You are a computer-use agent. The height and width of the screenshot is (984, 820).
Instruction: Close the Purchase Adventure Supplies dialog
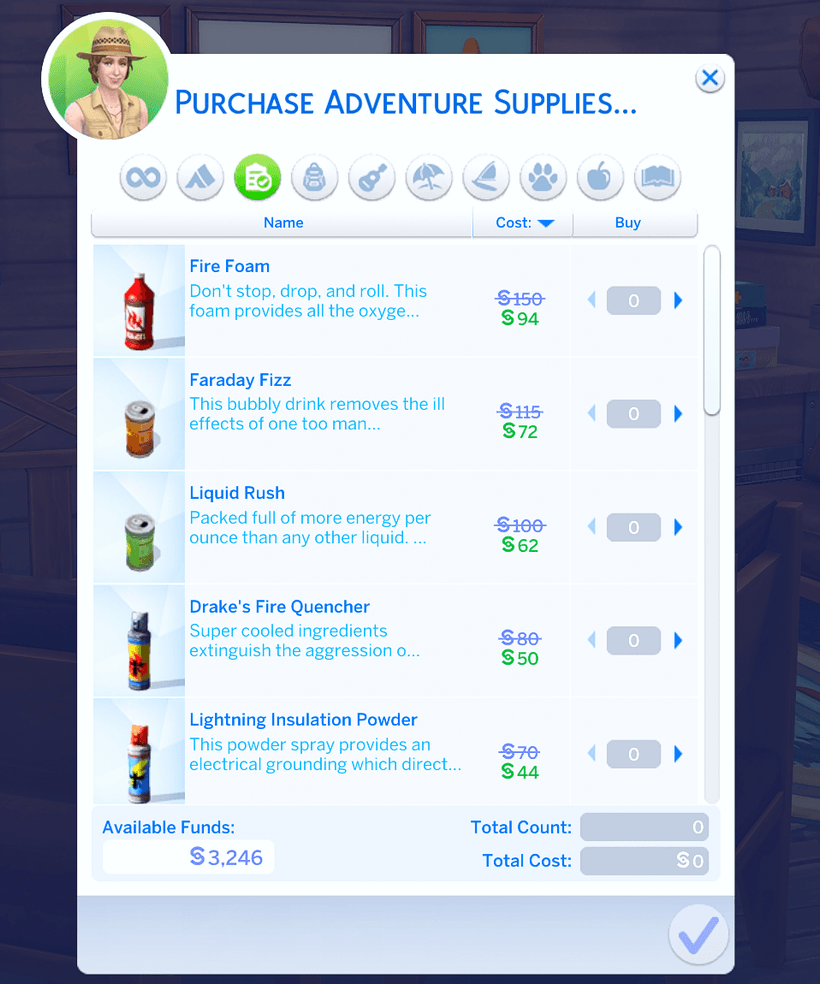(x=710, y=78)
